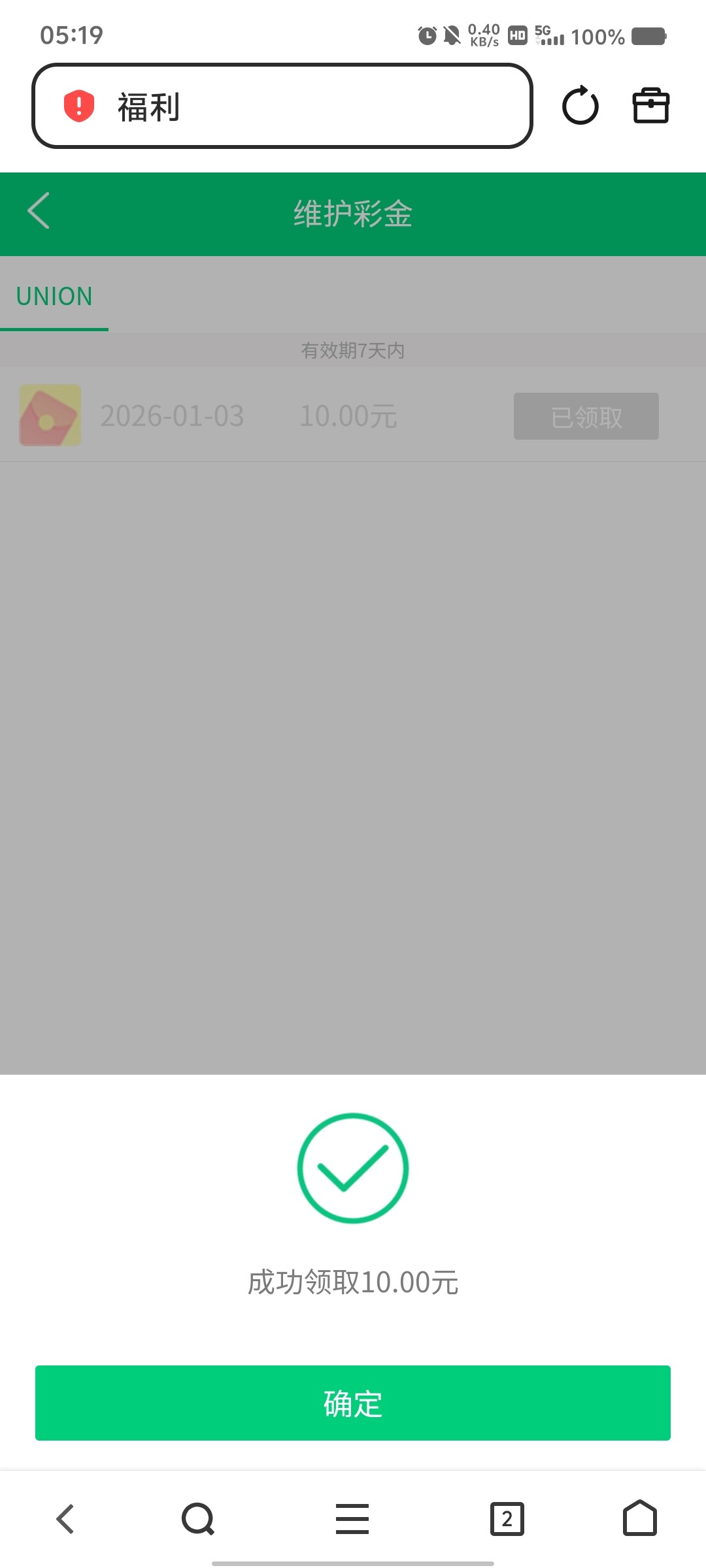Confirm the success dialog with 确定

point(353,1403)
